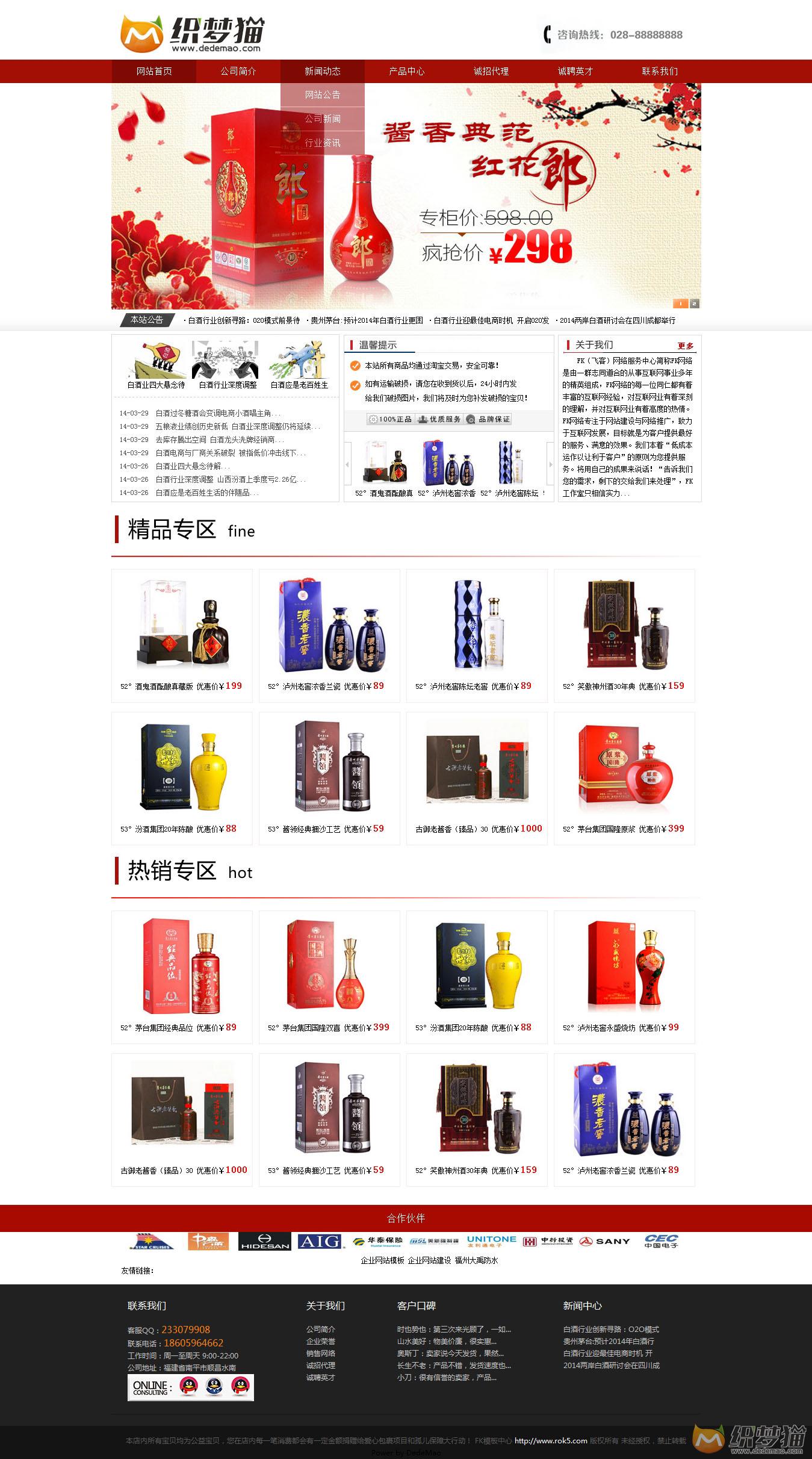Open the 产品中心 nav item
This screenshot has width=812, height=1459.
coord(407,71)
